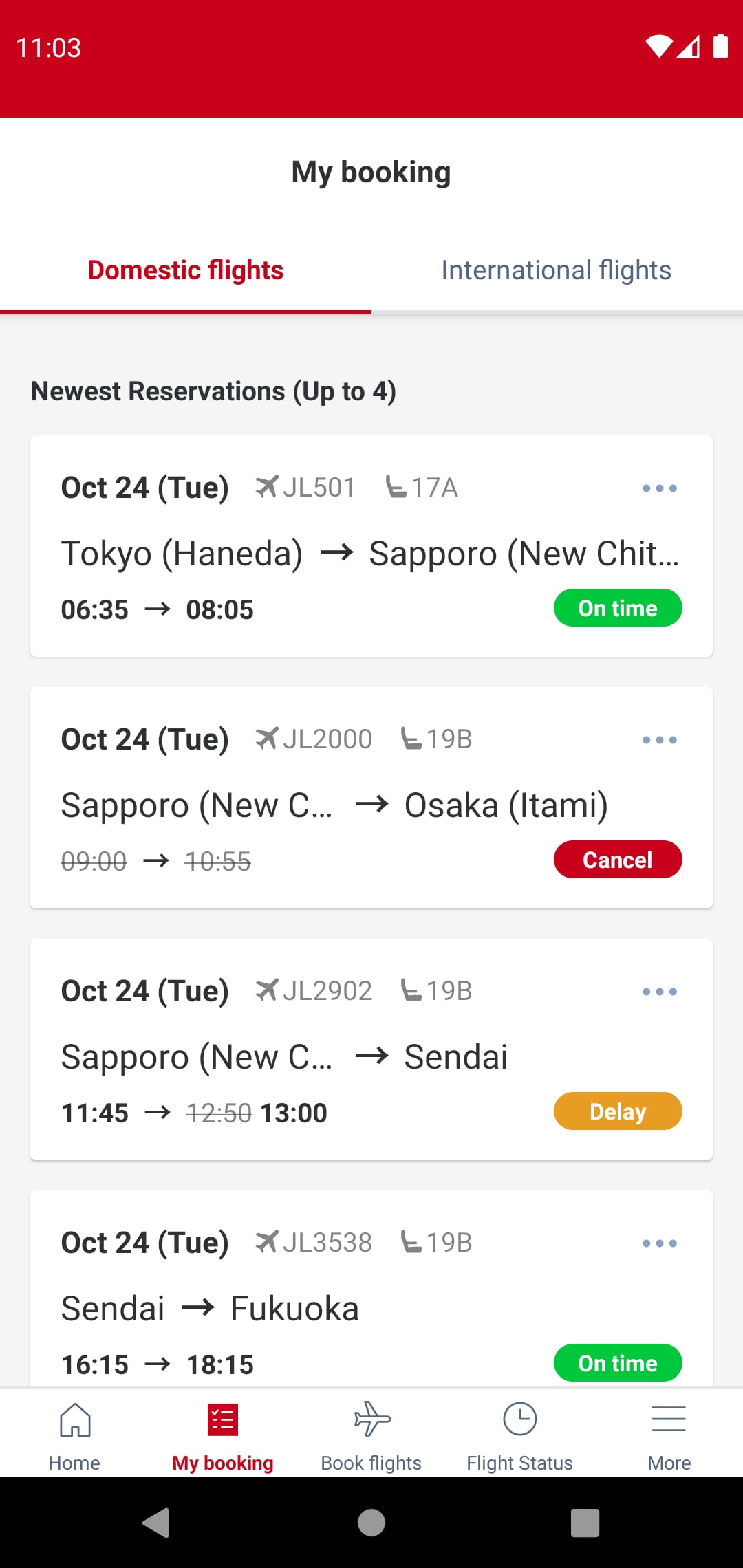Open the options menu for the JL501 flight

pos(658,488)
